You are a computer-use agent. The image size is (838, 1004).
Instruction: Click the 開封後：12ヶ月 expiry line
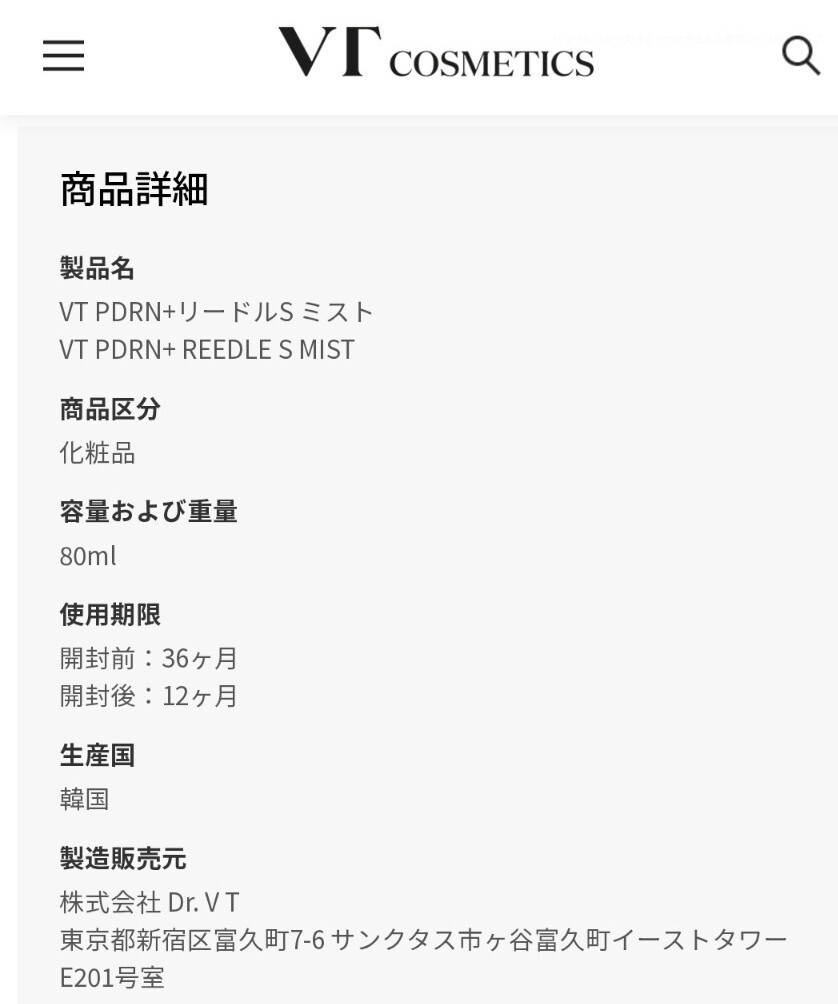149,696
